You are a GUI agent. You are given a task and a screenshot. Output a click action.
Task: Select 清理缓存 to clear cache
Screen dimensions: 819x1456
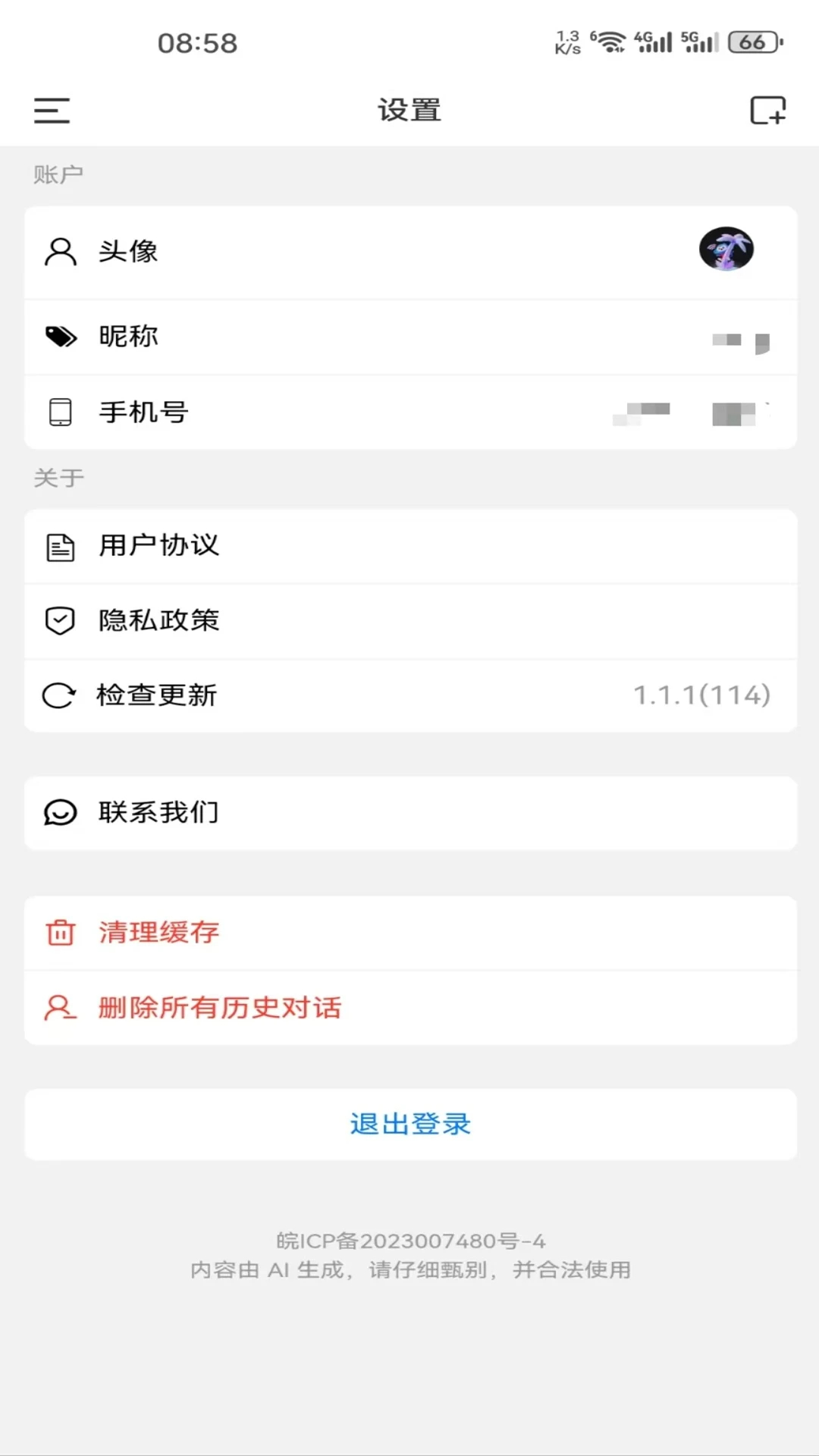(409, 932)
